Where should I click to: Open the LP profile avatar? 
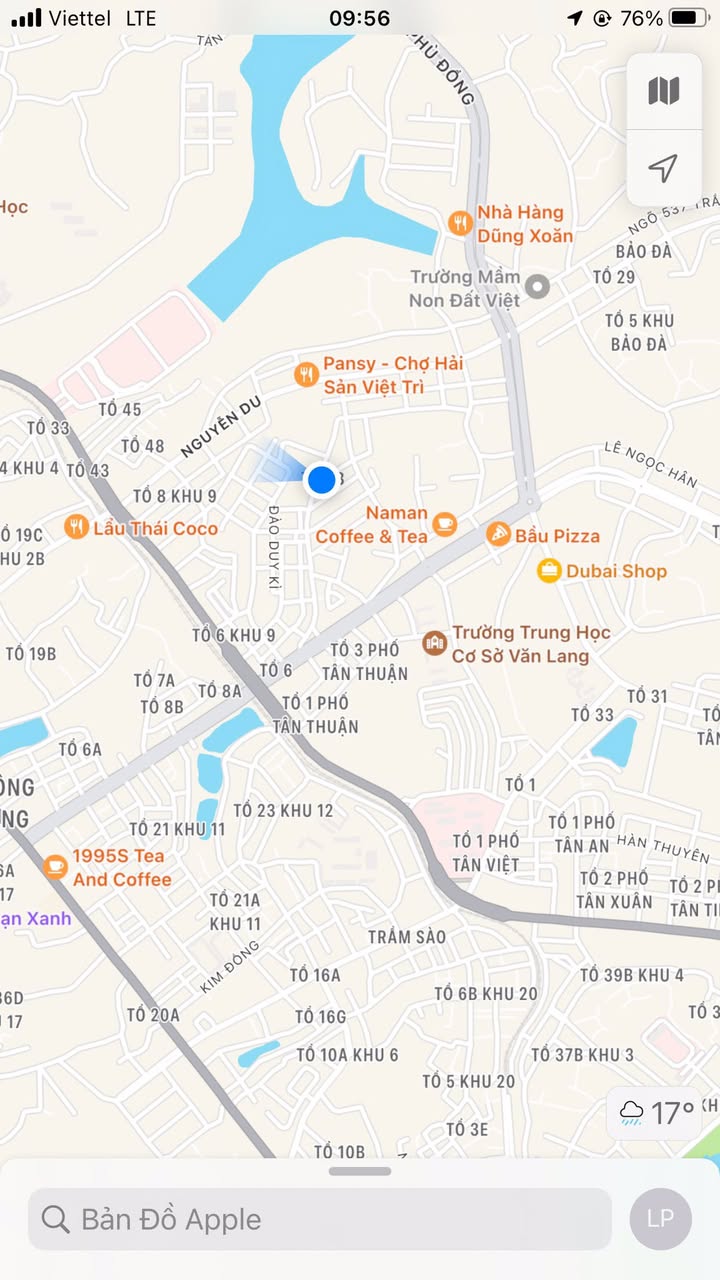pyautogui.click(x=661, y=1219)
